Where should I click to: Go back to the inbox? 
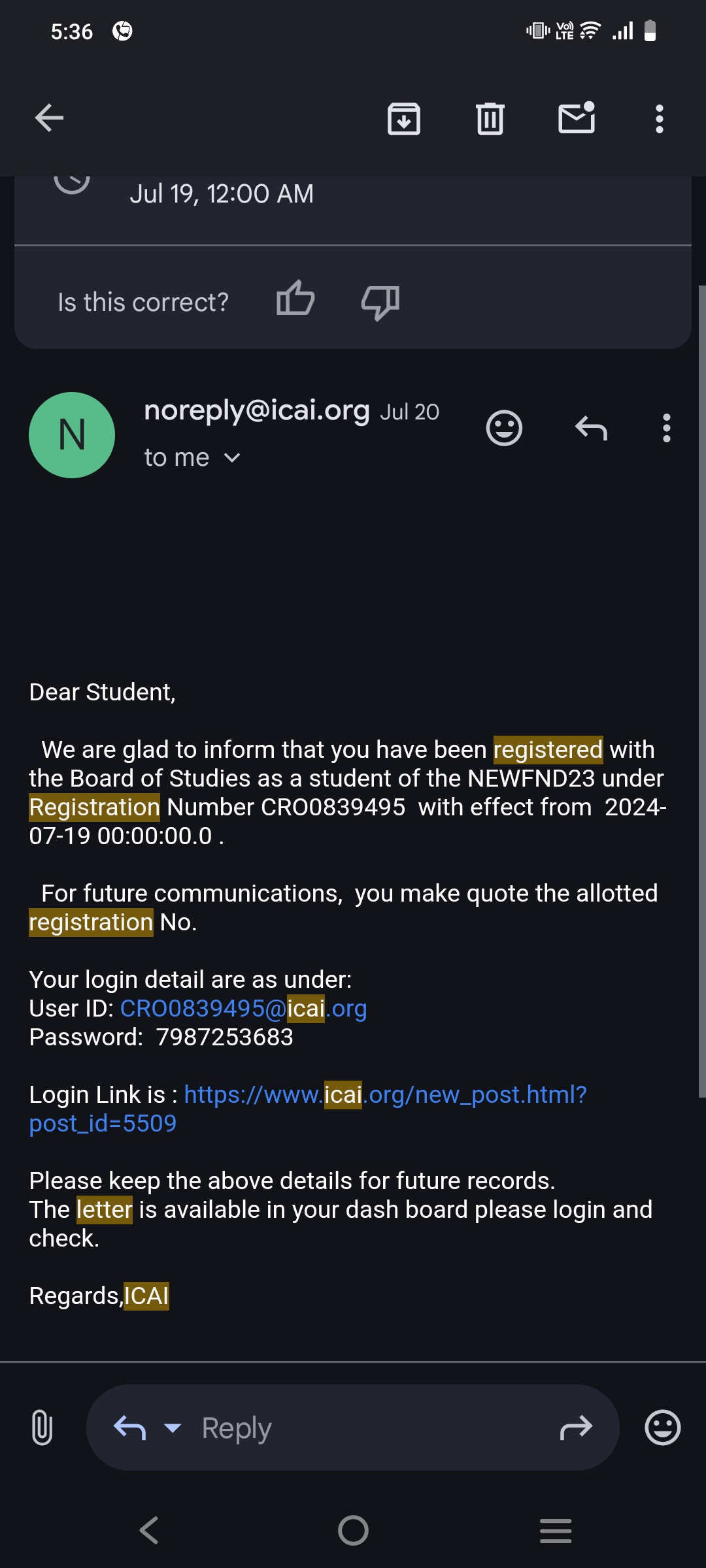click(49, 118)
